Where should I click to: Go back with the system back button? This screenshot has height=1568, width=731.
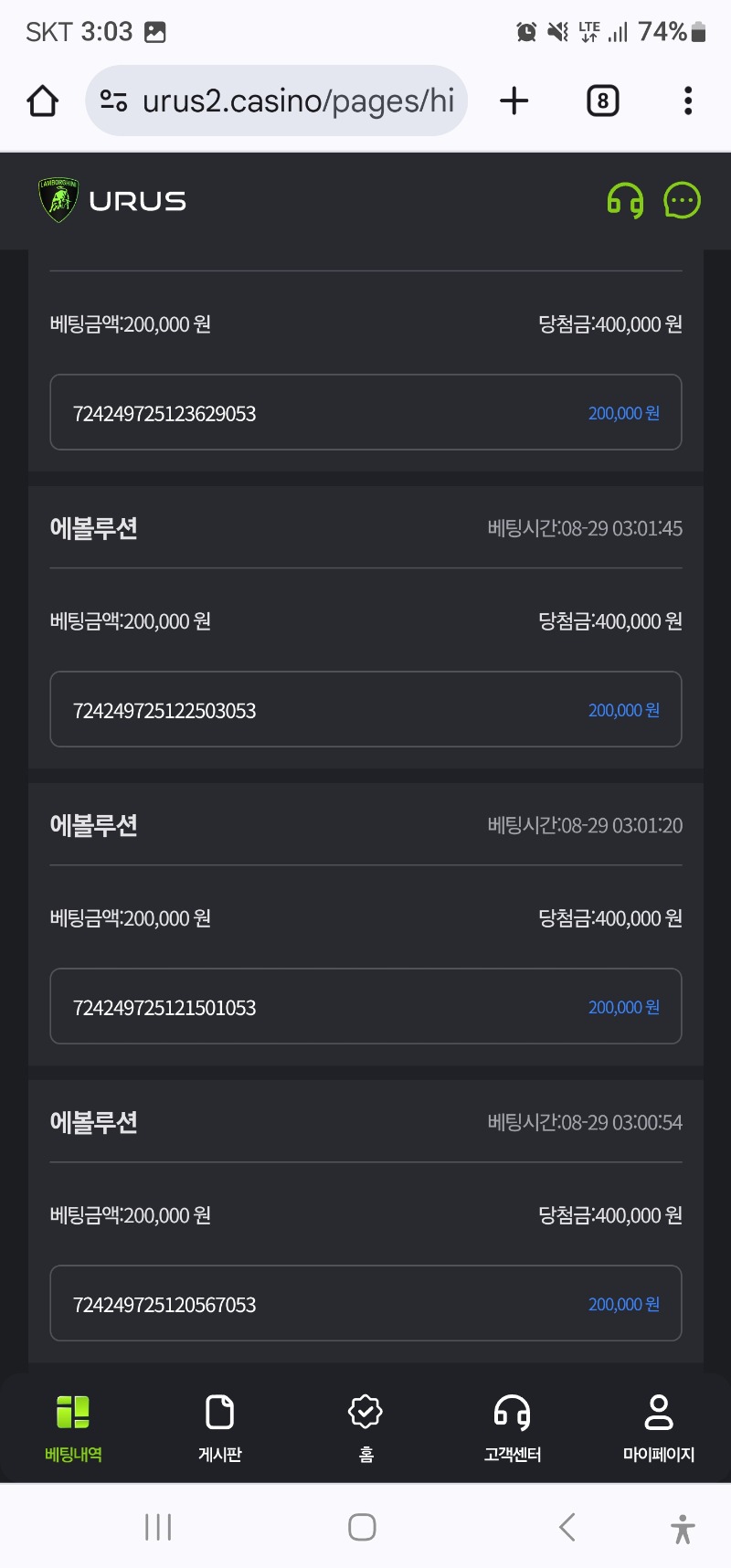(567, 1527)
